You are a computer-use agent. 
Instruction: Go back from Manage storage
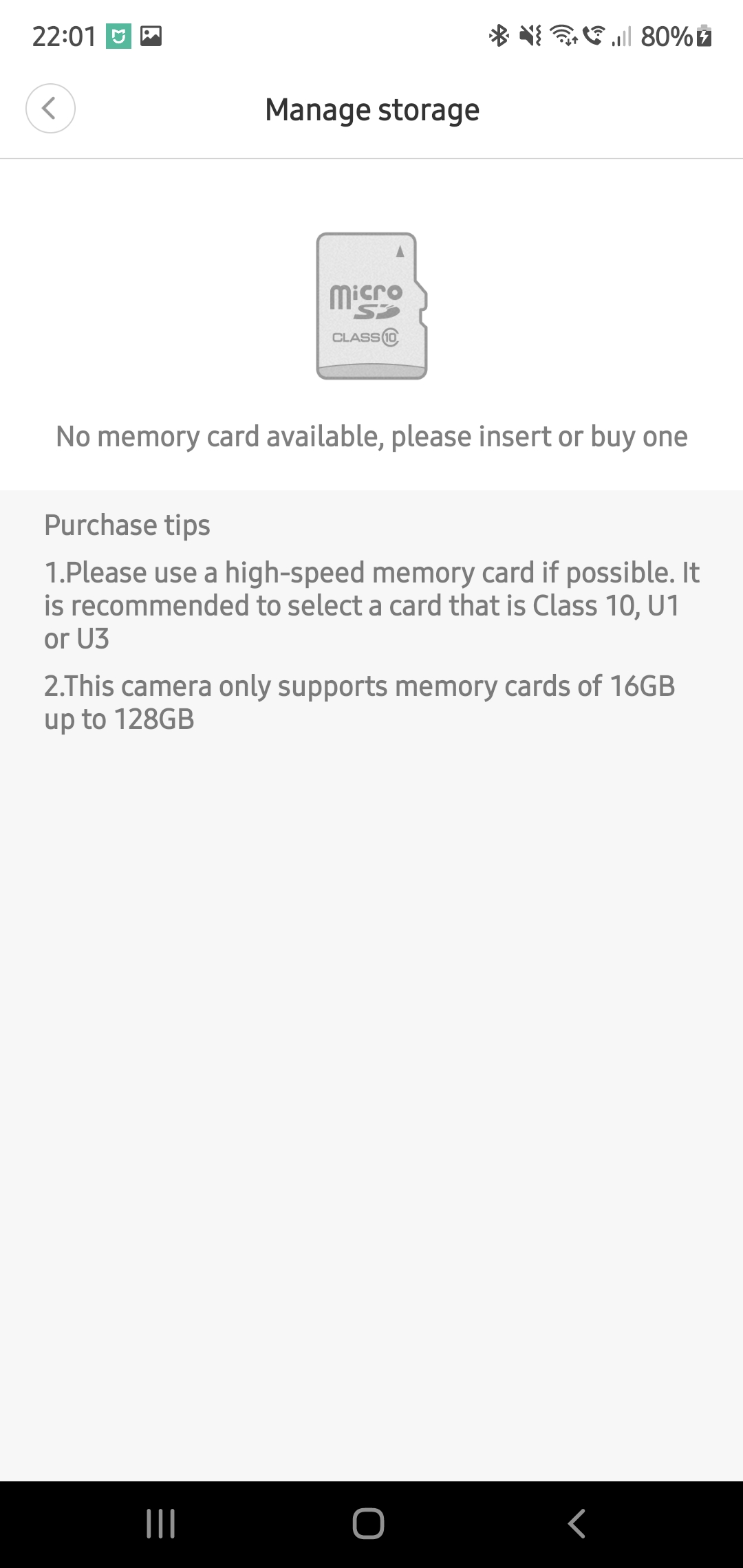pos(50,109)
